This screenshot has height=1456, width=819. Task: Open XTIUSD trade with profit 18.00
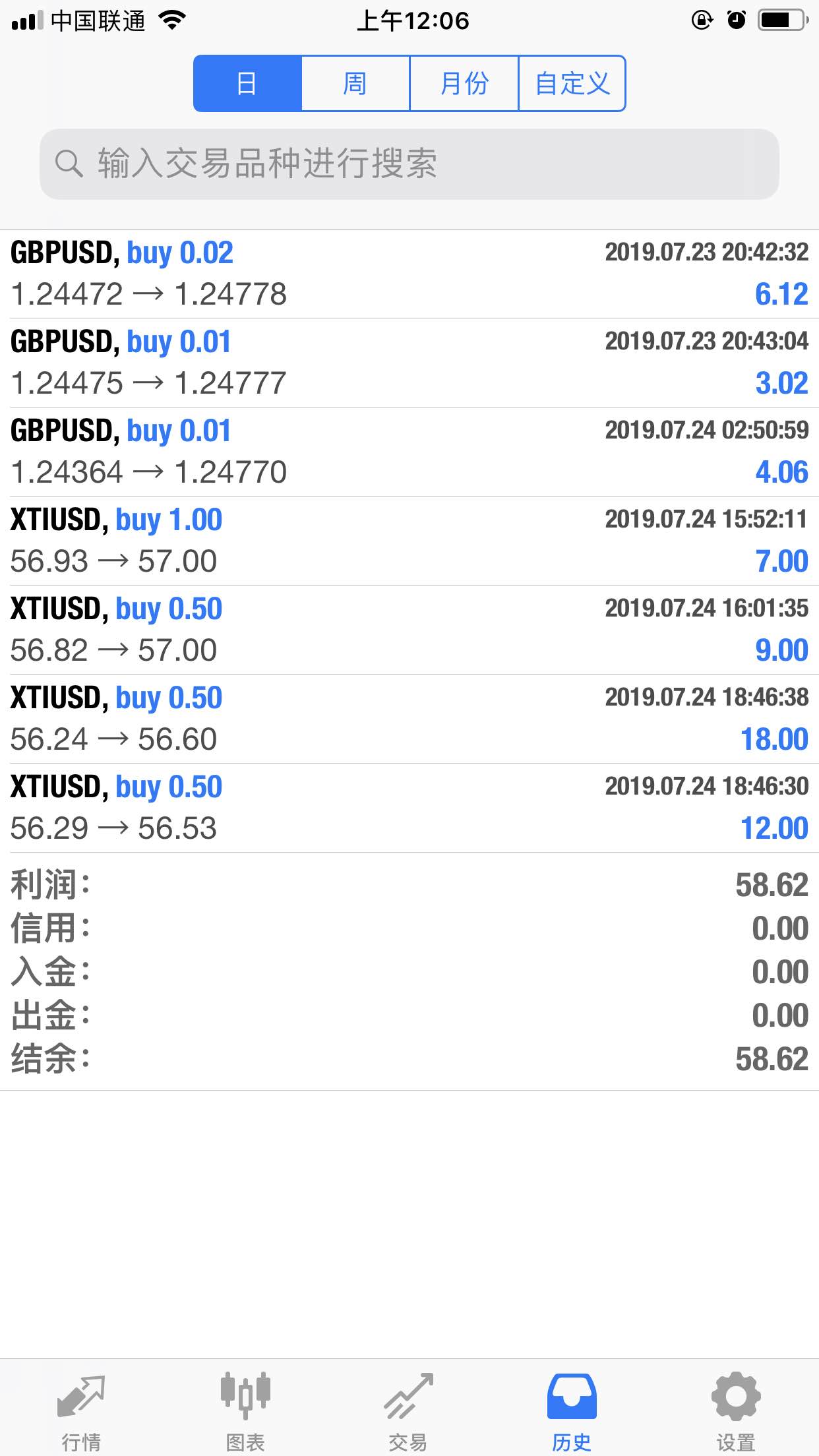coord(409,719)
